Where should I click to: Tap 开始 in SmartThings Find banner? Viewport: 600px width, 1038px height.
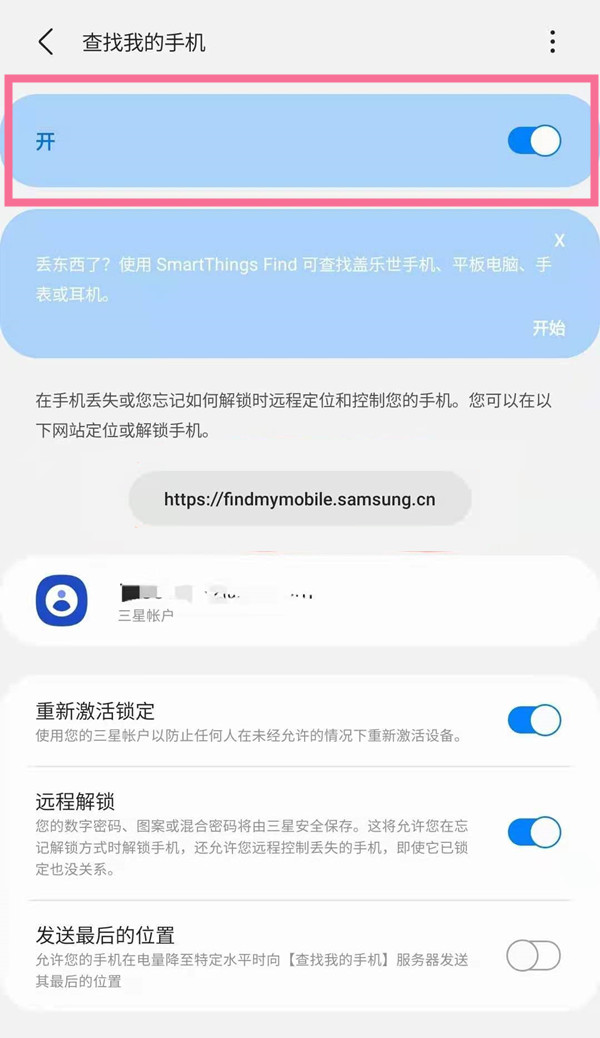(548, 328)
